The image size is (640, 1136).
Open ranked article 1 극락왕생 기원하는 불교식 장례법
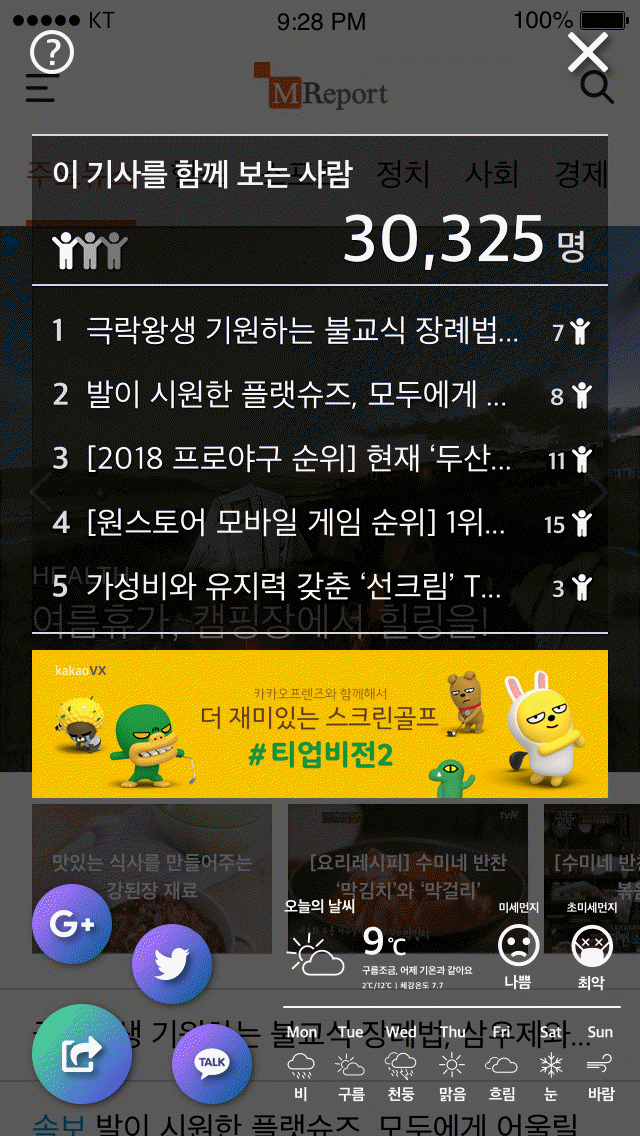320,332
